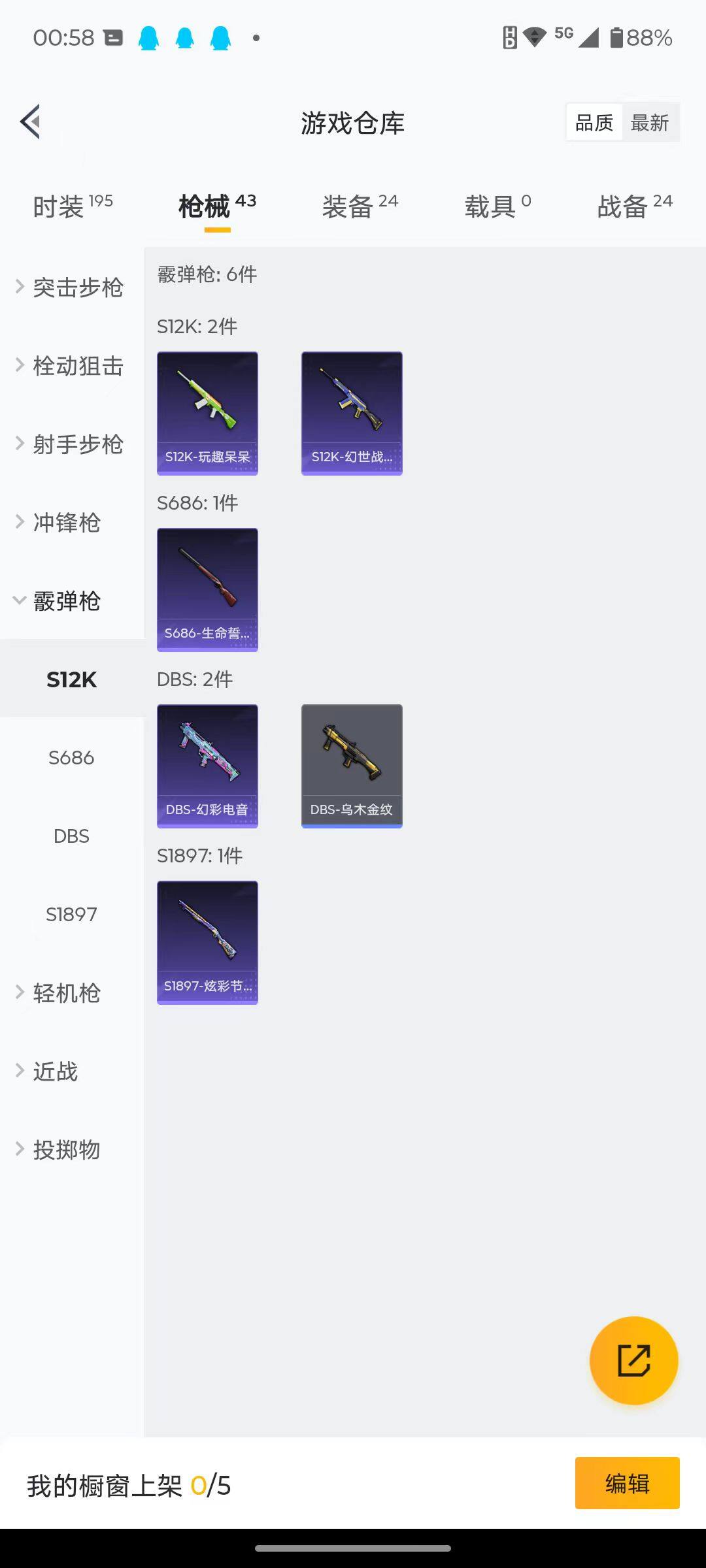
Task: Expand the 栓动狙击 category
Action: [71, 366]
